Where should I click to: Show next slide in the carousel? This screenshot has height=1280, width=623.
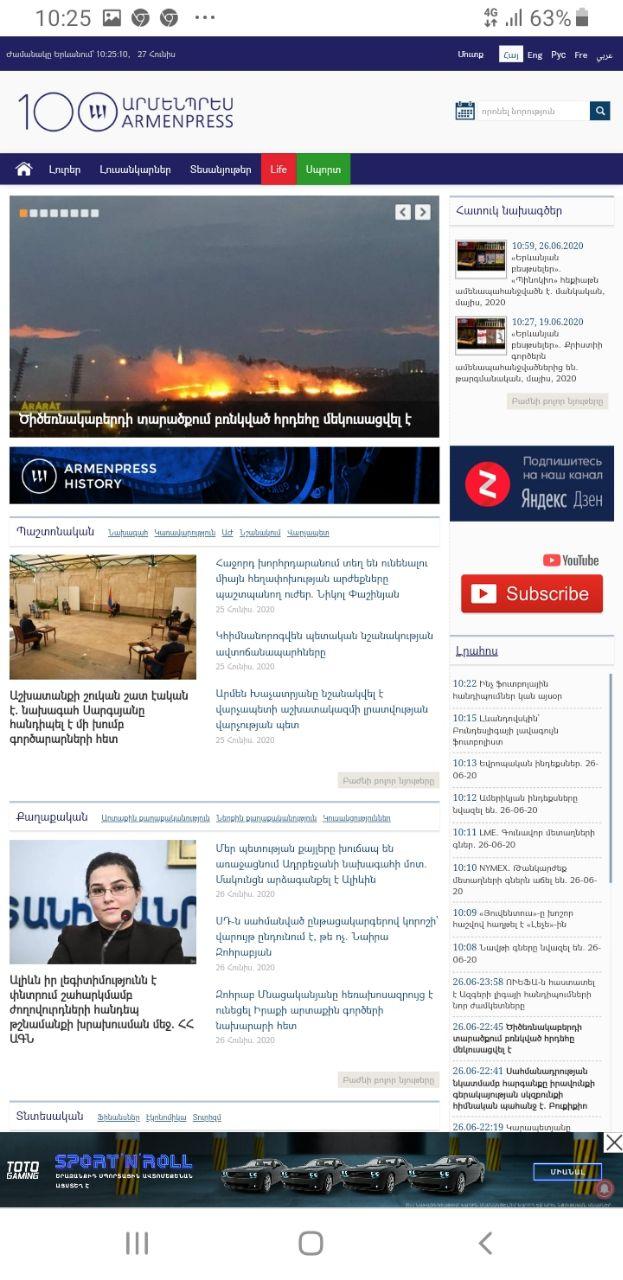tap(423, 212)
